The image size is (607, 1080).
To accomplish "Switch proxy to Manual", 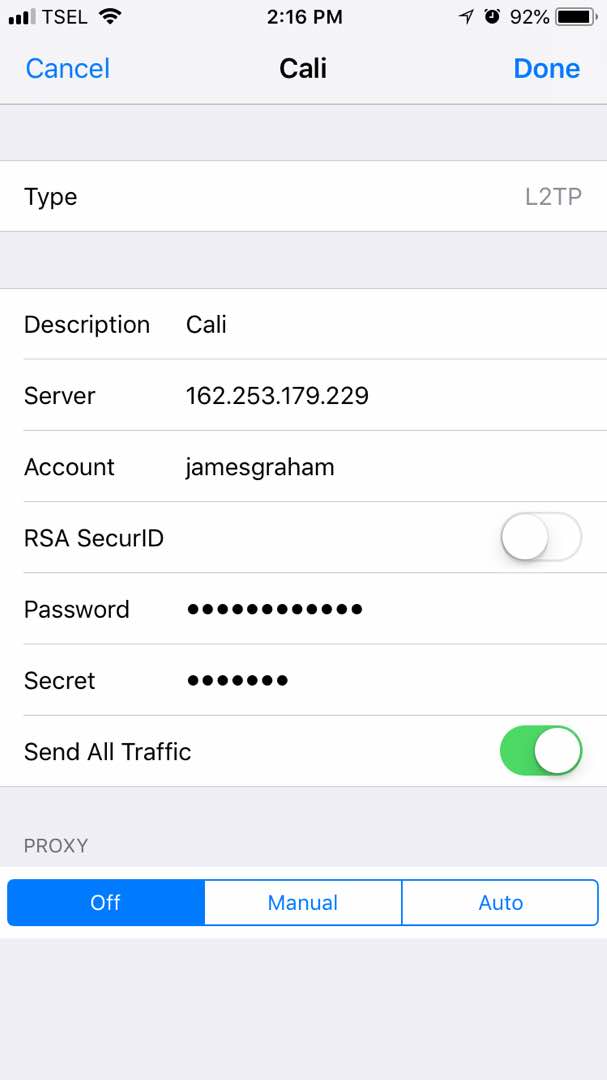I will point(303,902).
